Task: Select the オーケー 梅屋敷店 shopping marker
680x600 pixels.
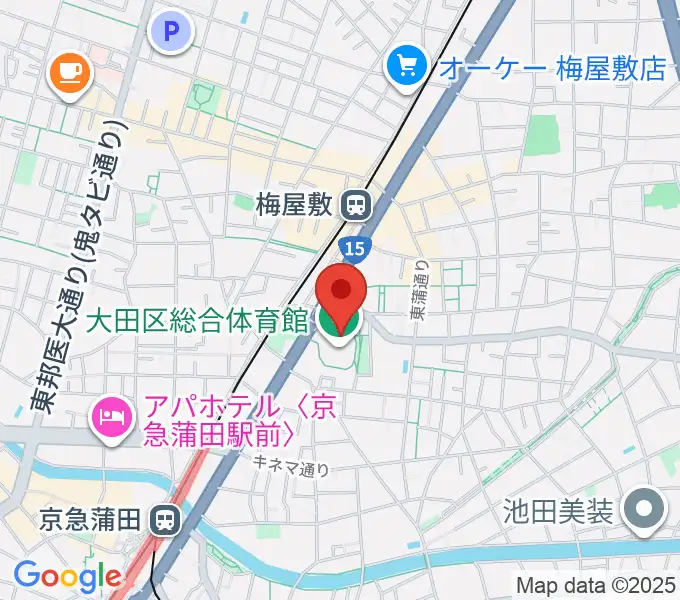Action: coord(406,68)
